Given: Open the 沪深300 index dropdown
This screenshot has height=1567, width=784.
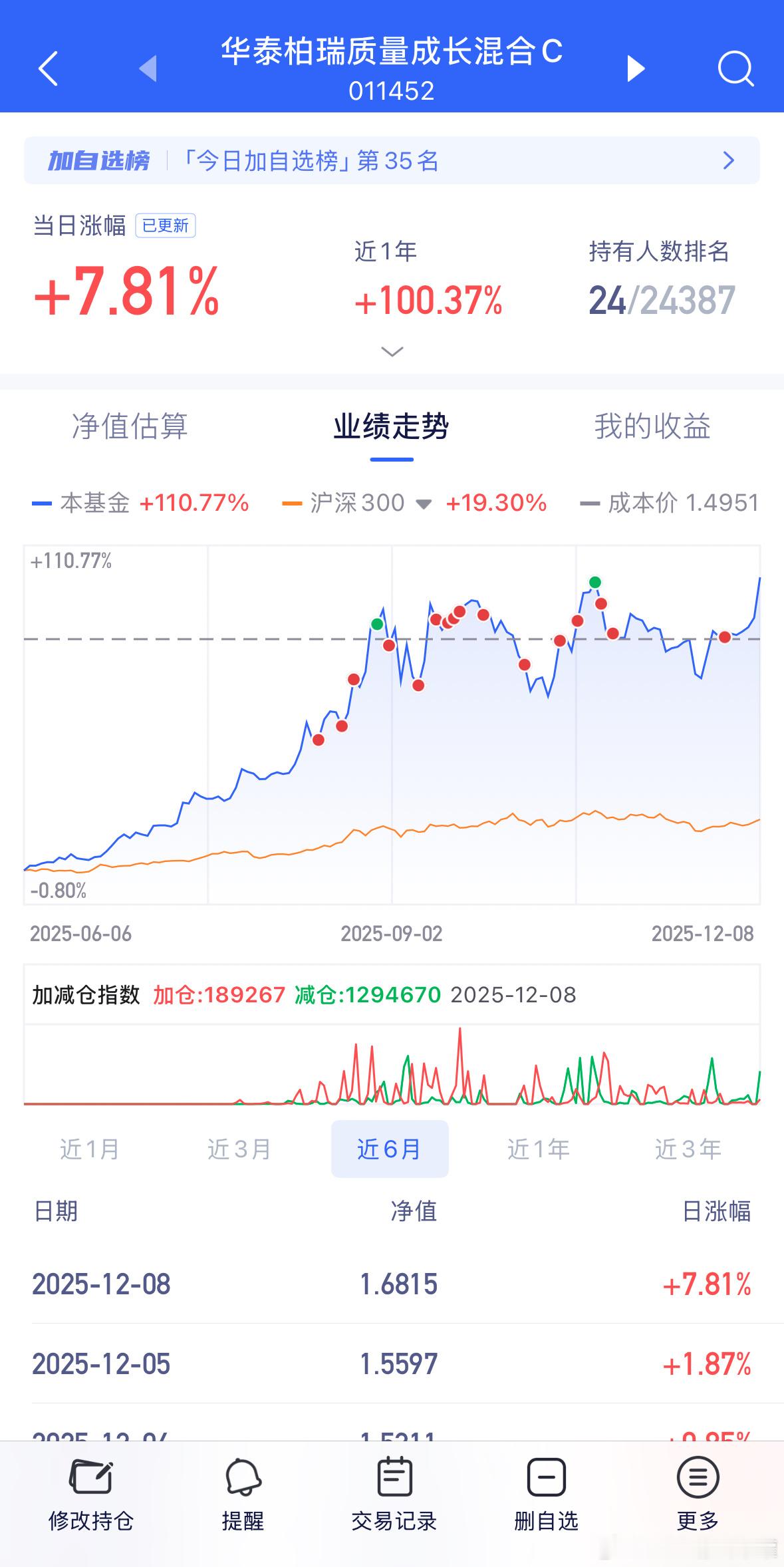Looking at the screenshot, I should pyautogui.click(x=424, y=503).
